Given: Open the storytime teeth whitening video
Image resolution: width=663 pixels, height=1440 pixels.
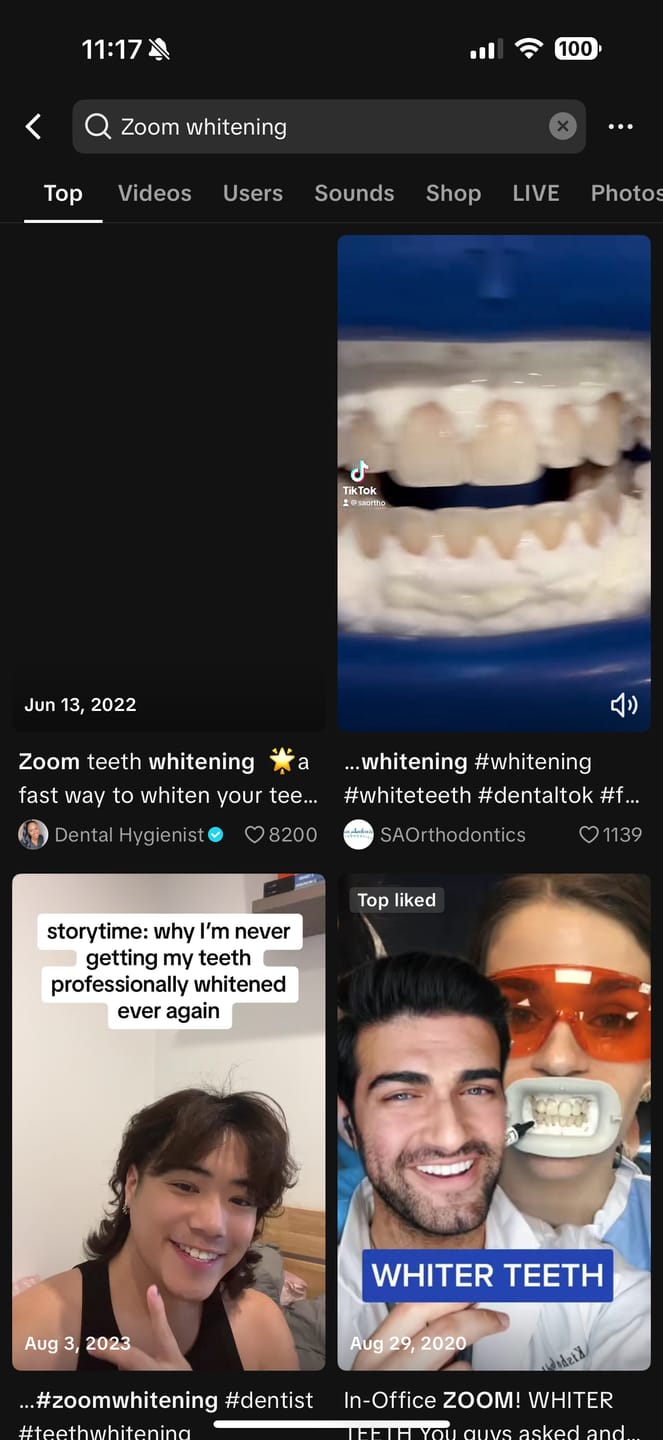Looking at the screenshot, I should point(168,1122).
